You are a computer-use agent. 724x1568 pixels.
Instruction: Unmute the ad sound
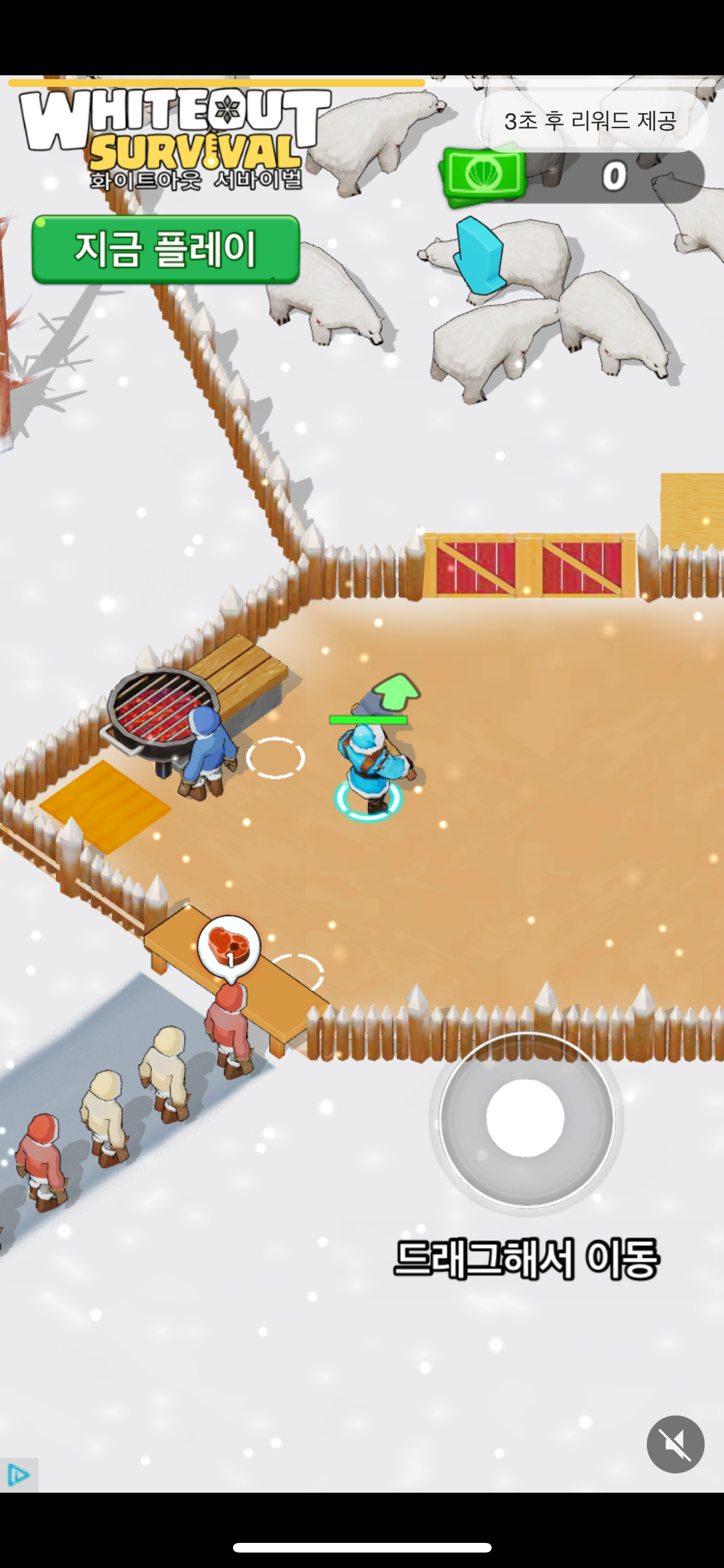(675, 1444)
